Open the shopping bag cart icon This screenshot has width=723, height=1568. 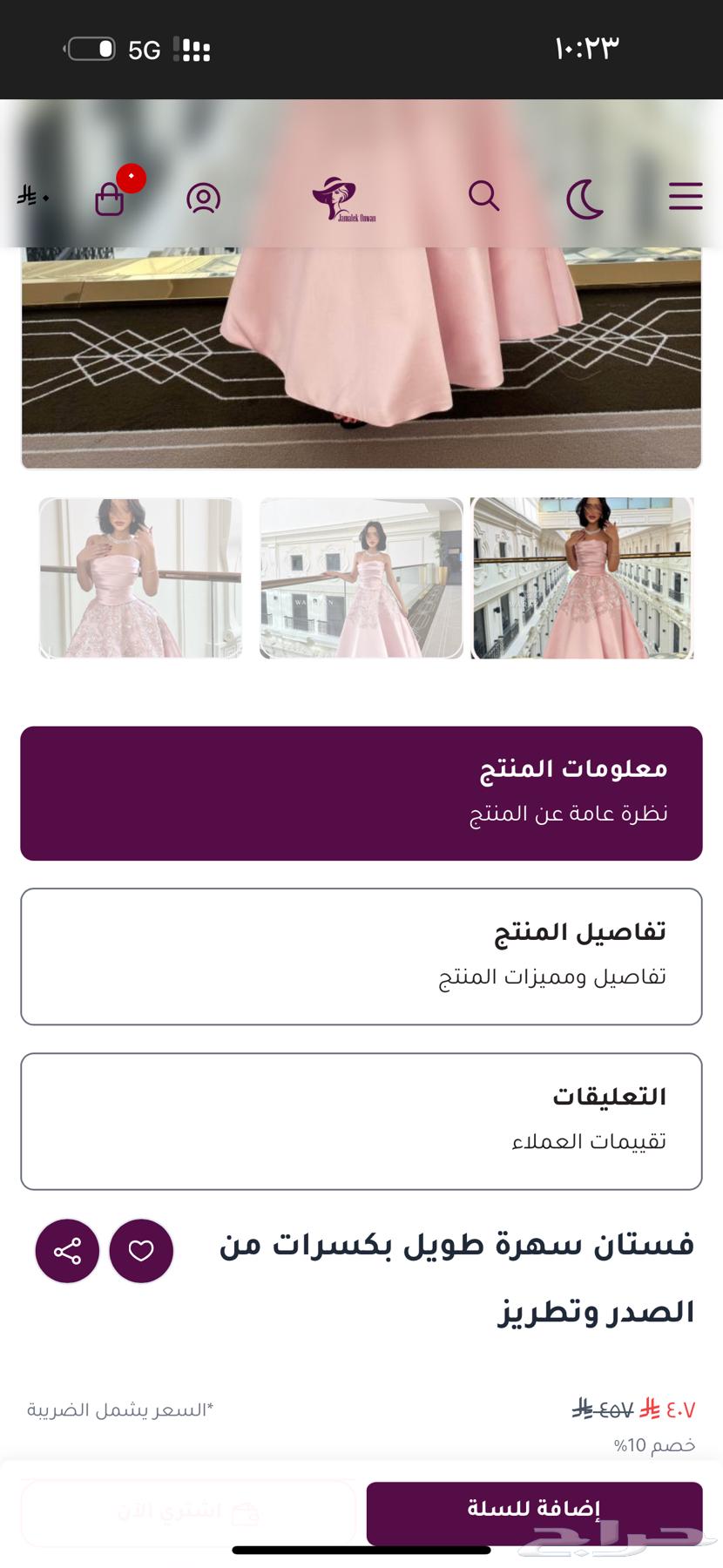pyautogui.click(x=109, y=200)
